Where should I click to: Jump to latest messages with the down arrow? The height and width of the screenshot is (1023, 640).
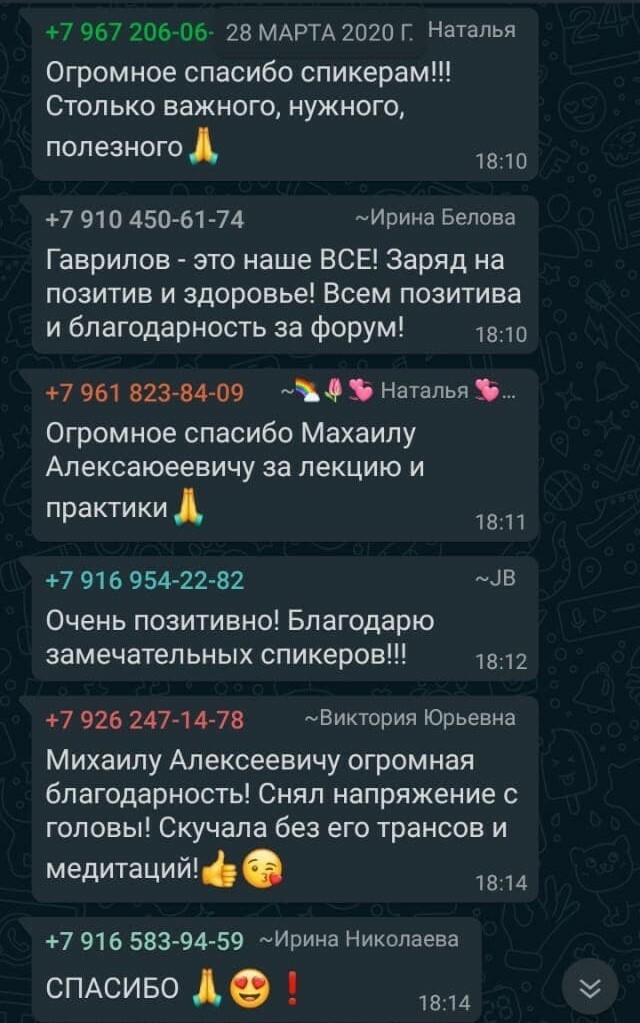(x=590, y=988)
